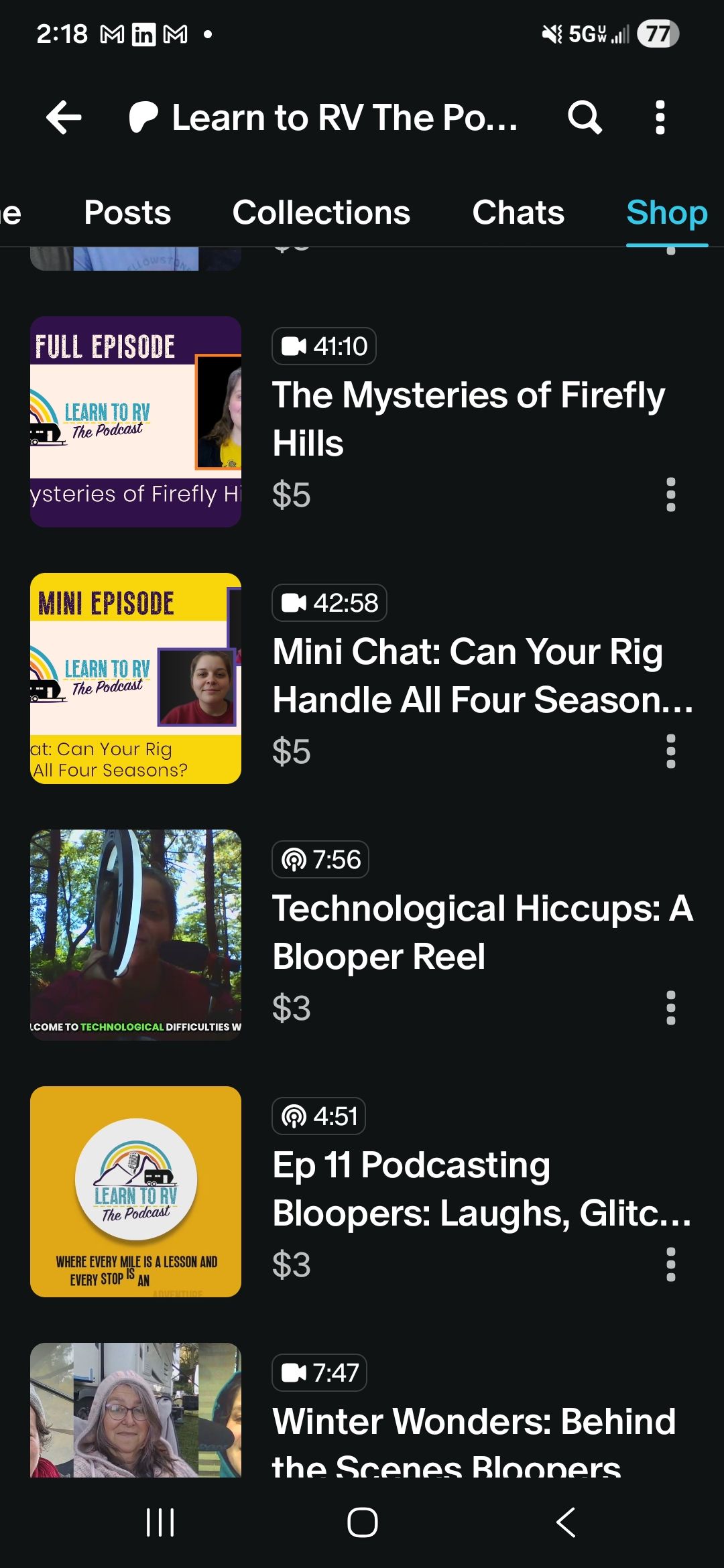Show options for Ep 11 Podcasting Bloopers
The width and height of the screenshot is (724, 1568).
670,1264
